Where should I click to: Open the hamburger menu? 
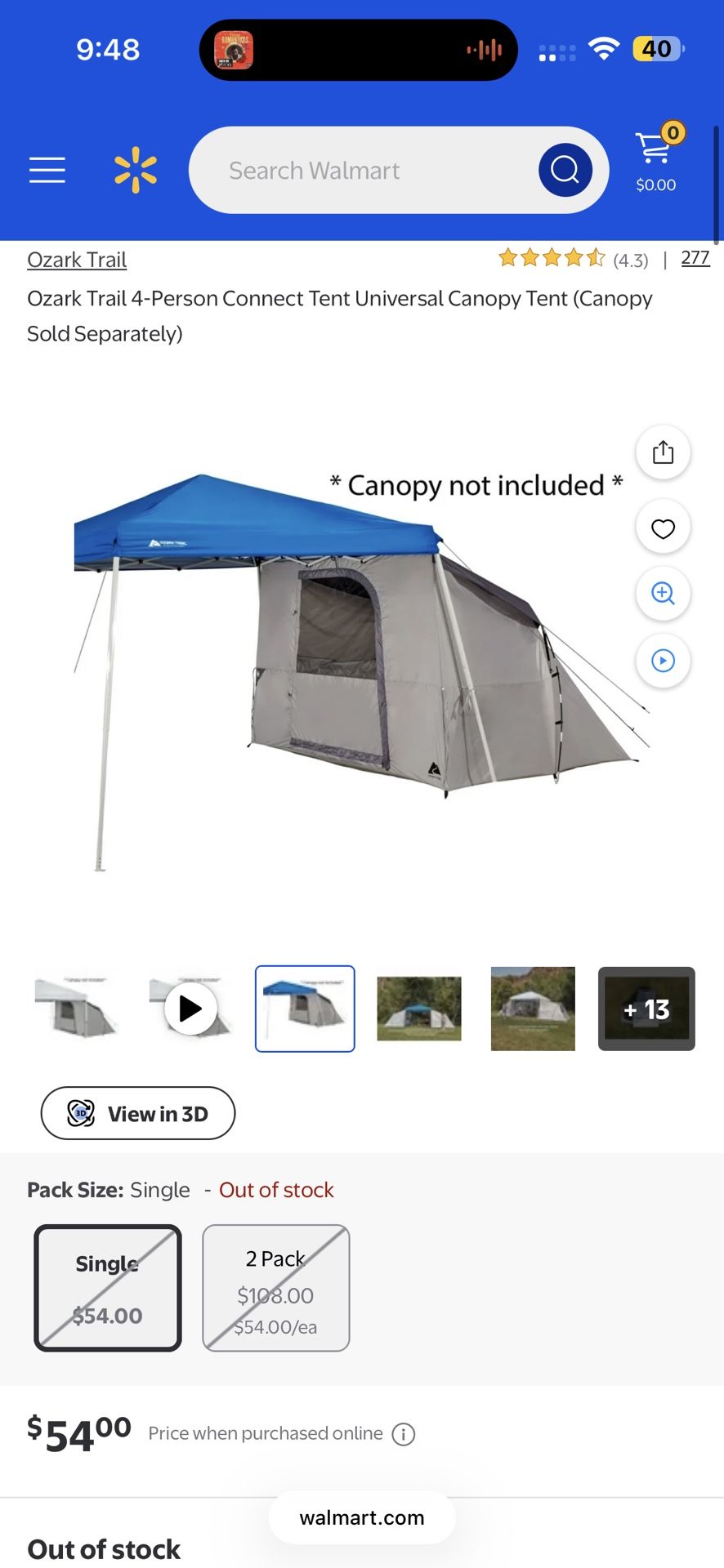click(47, 170)
